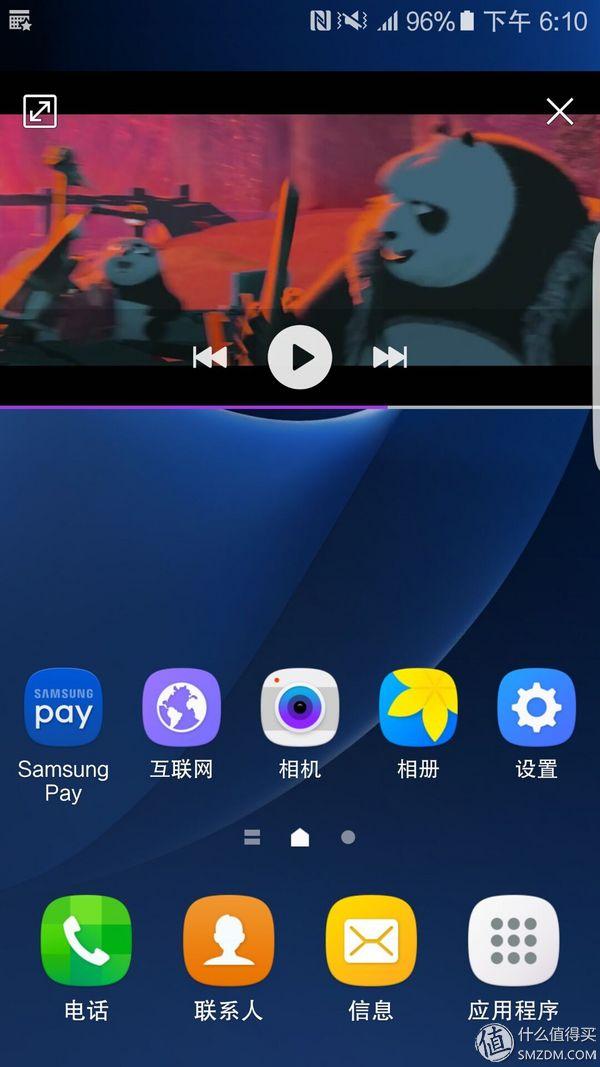Skip to the next video
The image size is (600, 1067).
click(x=390, y=357)
